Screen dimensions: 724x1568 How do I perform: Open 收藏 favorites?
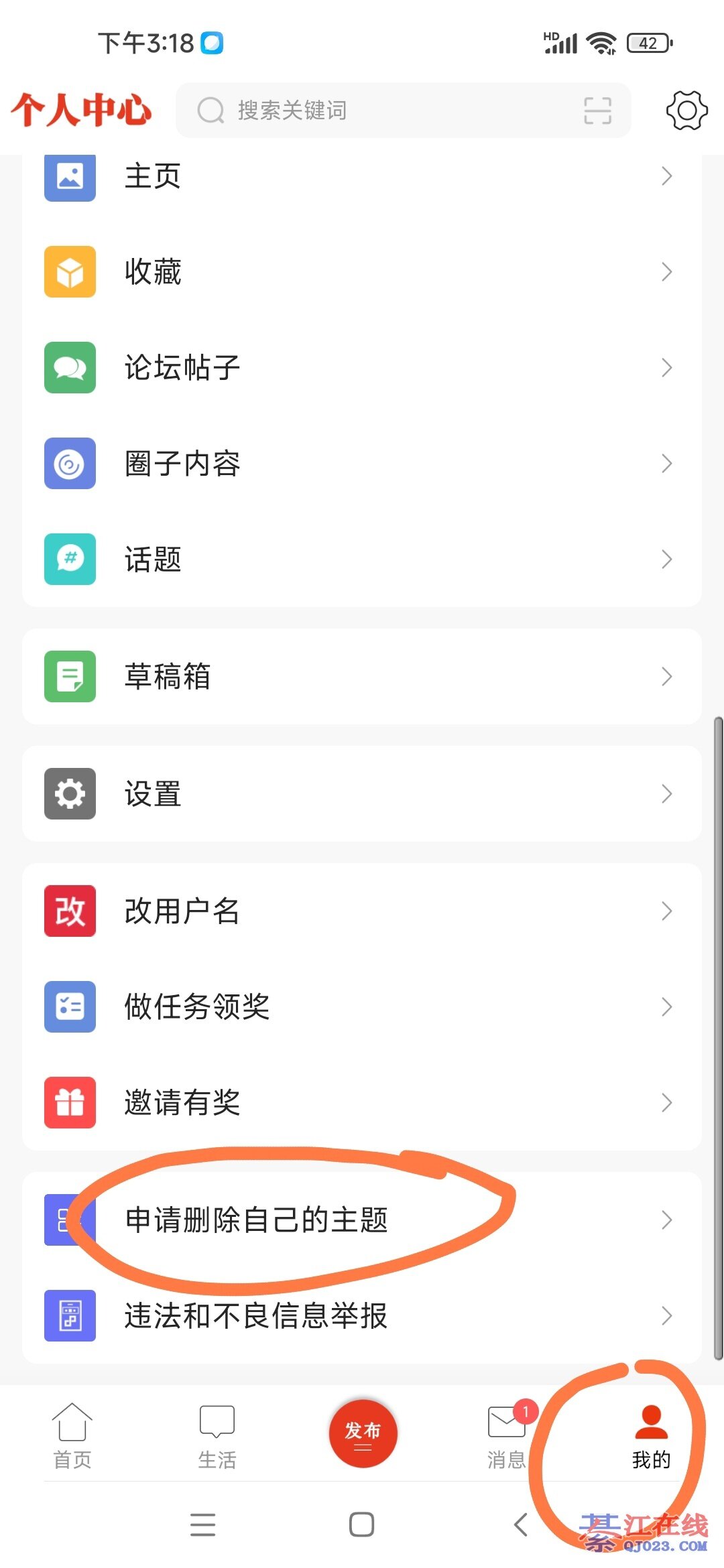tap(362, 271)
